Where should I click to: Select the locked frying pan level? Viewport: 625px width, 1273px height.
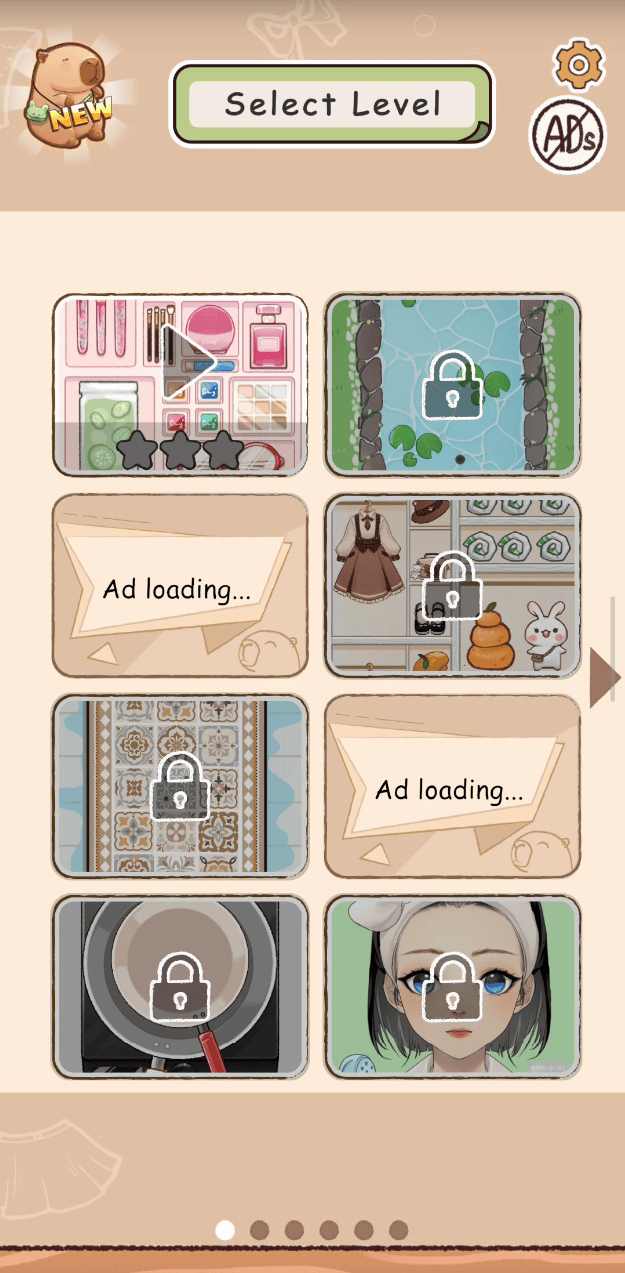(x=180, y=985)
